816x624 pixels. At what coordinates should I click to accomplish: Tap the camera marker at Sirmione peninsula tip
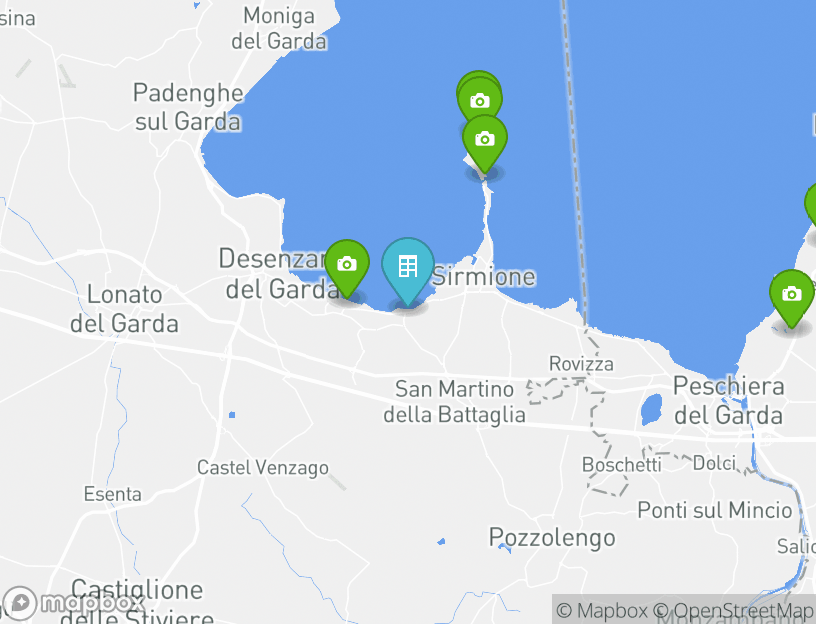[x=484, y=140]
